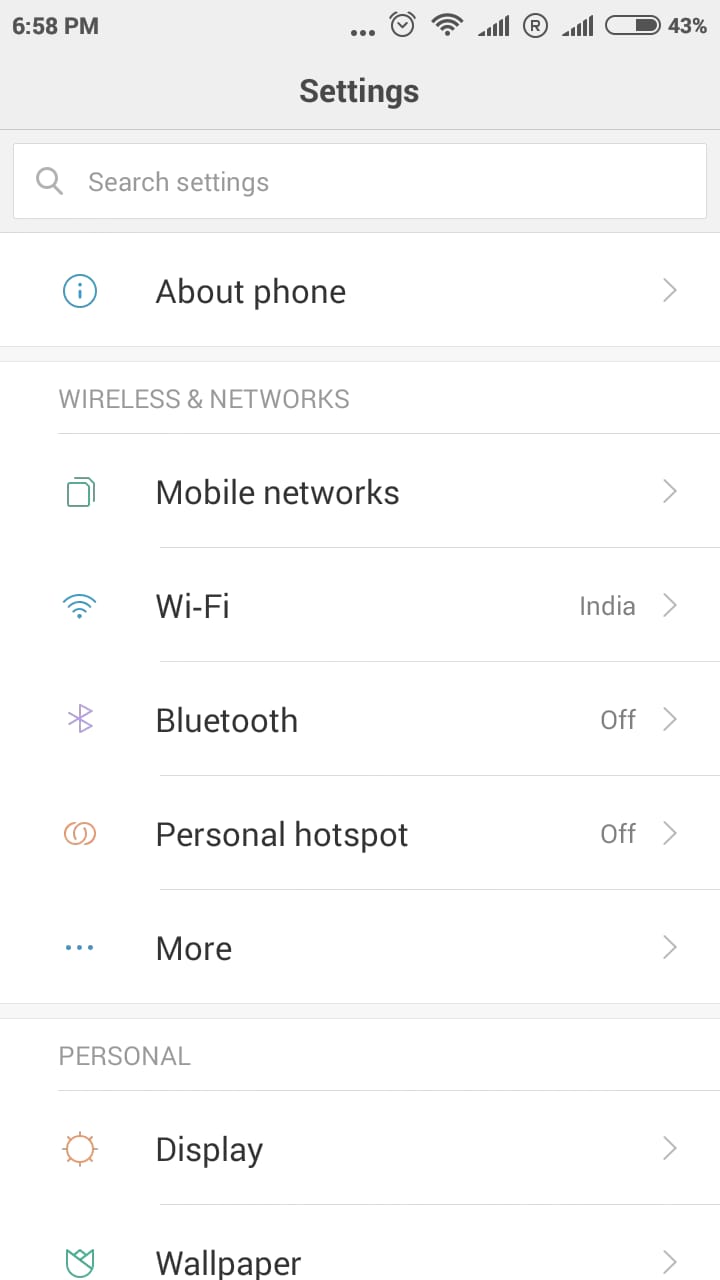Open Mobile networks settings

[x=360, y=491]
